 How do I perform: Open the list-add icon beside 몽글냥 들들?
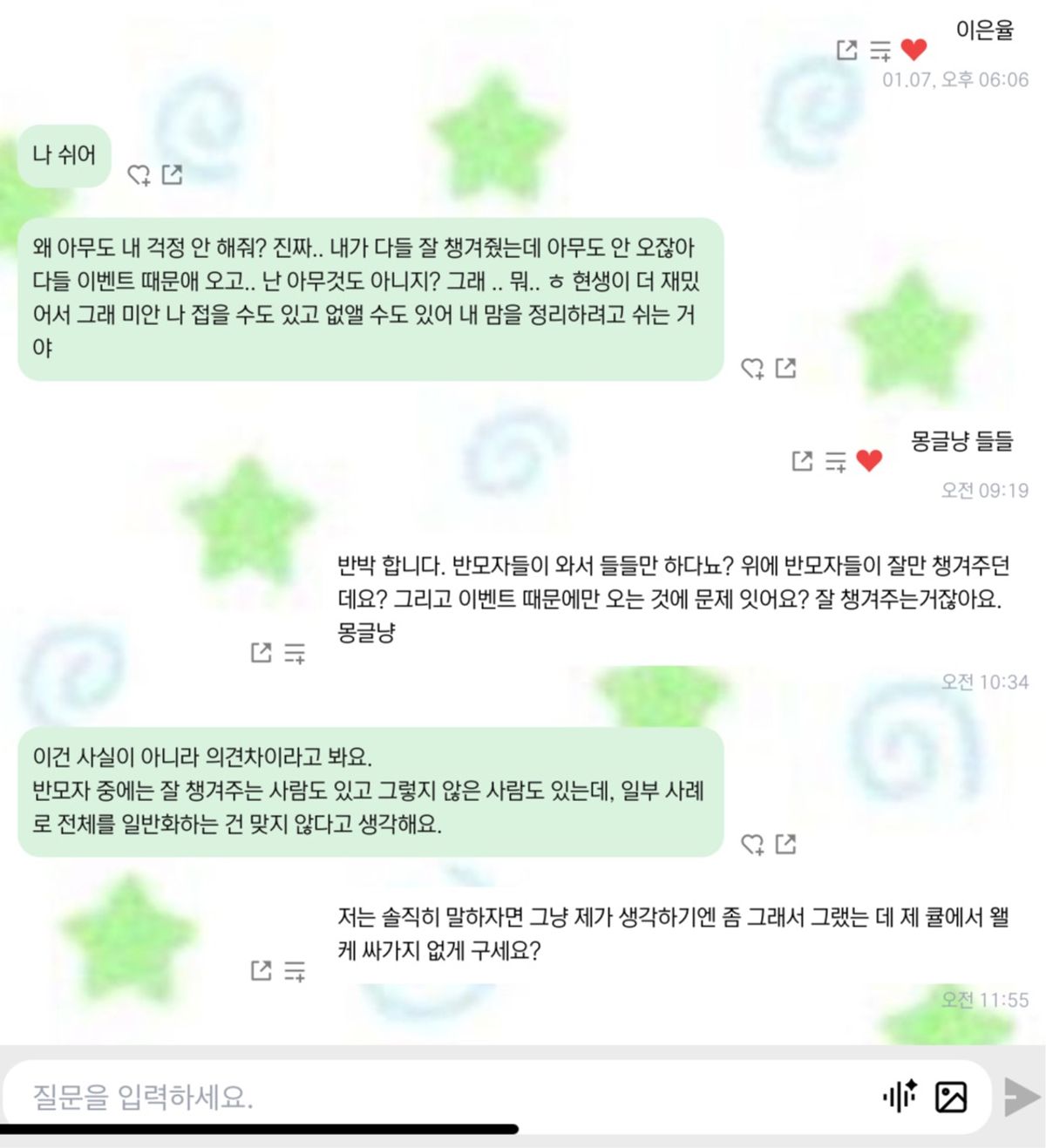(836, 462)
